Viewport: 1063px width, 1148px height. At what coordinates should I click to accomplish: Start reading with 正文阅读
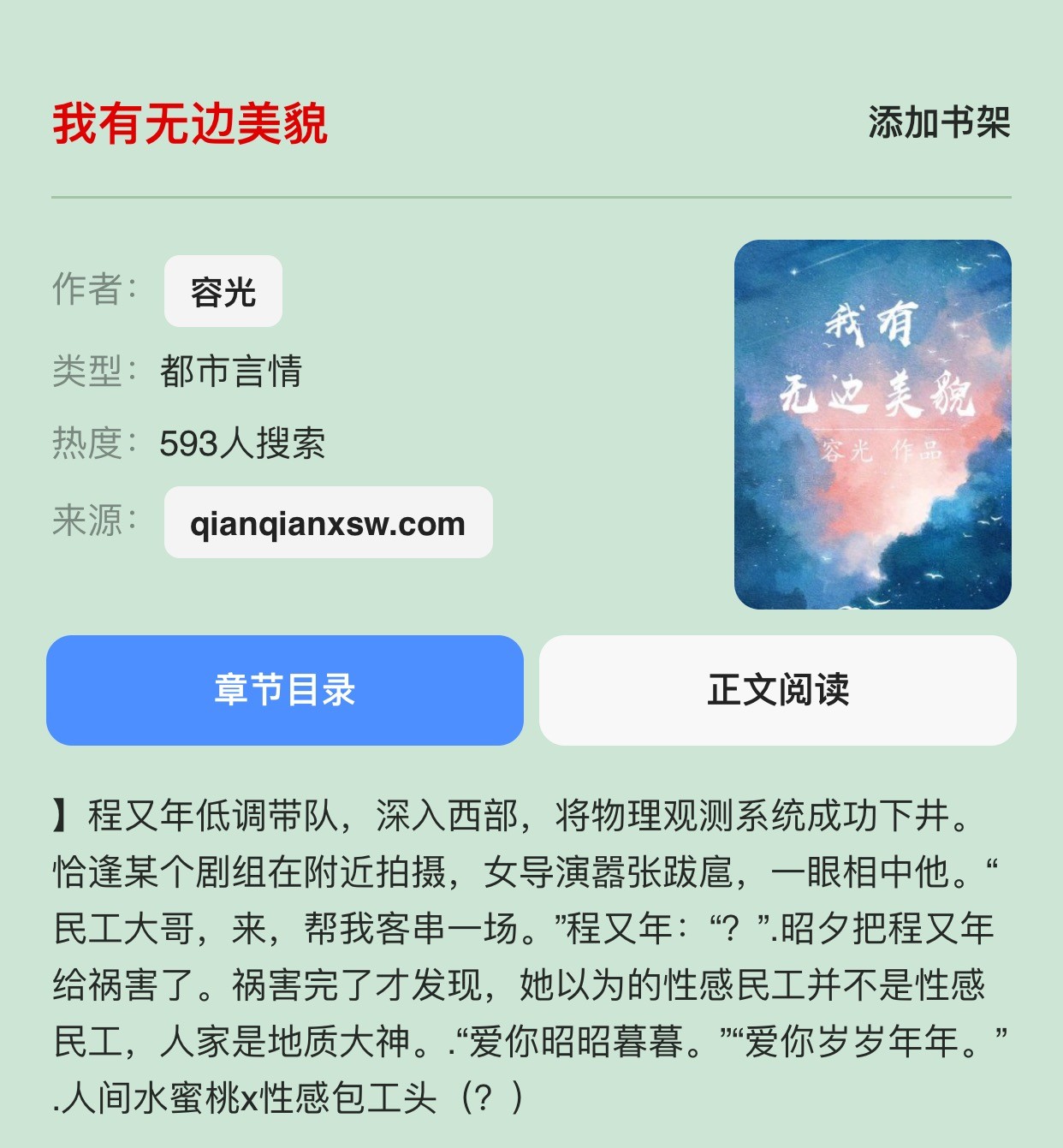(777, 690)
